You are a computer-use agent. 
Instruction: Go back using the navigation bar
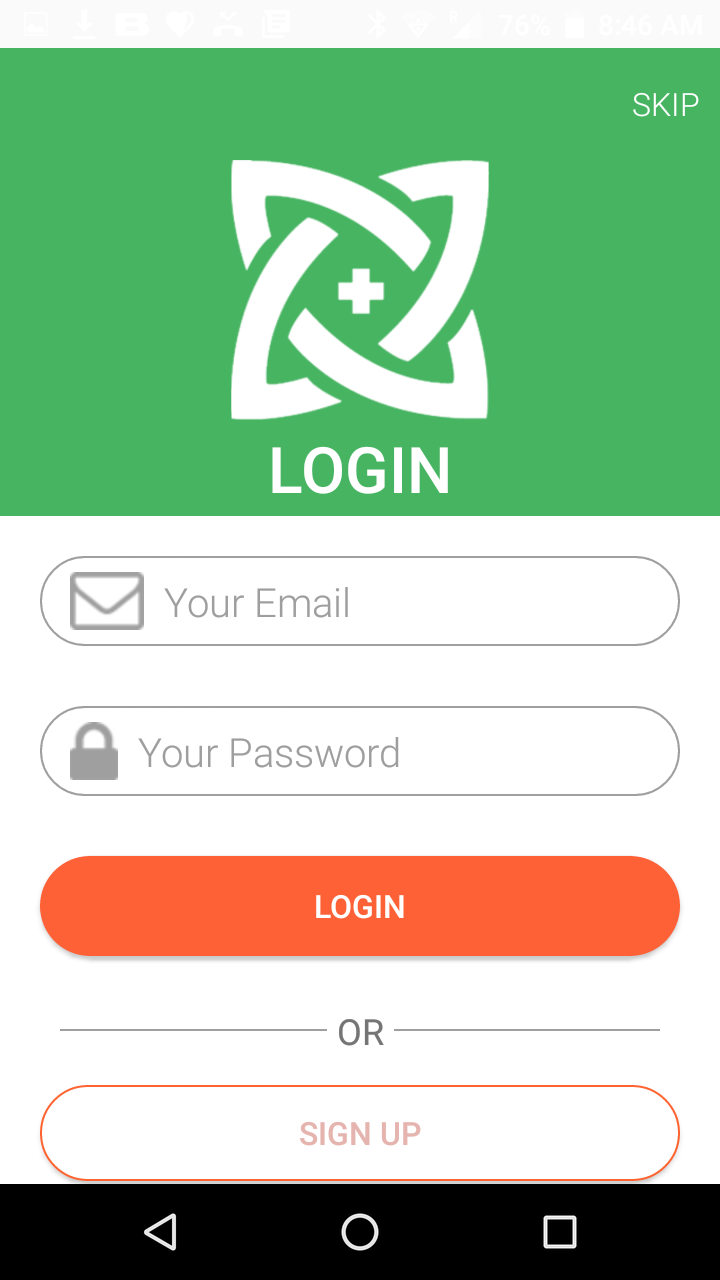pos(161,1232)
